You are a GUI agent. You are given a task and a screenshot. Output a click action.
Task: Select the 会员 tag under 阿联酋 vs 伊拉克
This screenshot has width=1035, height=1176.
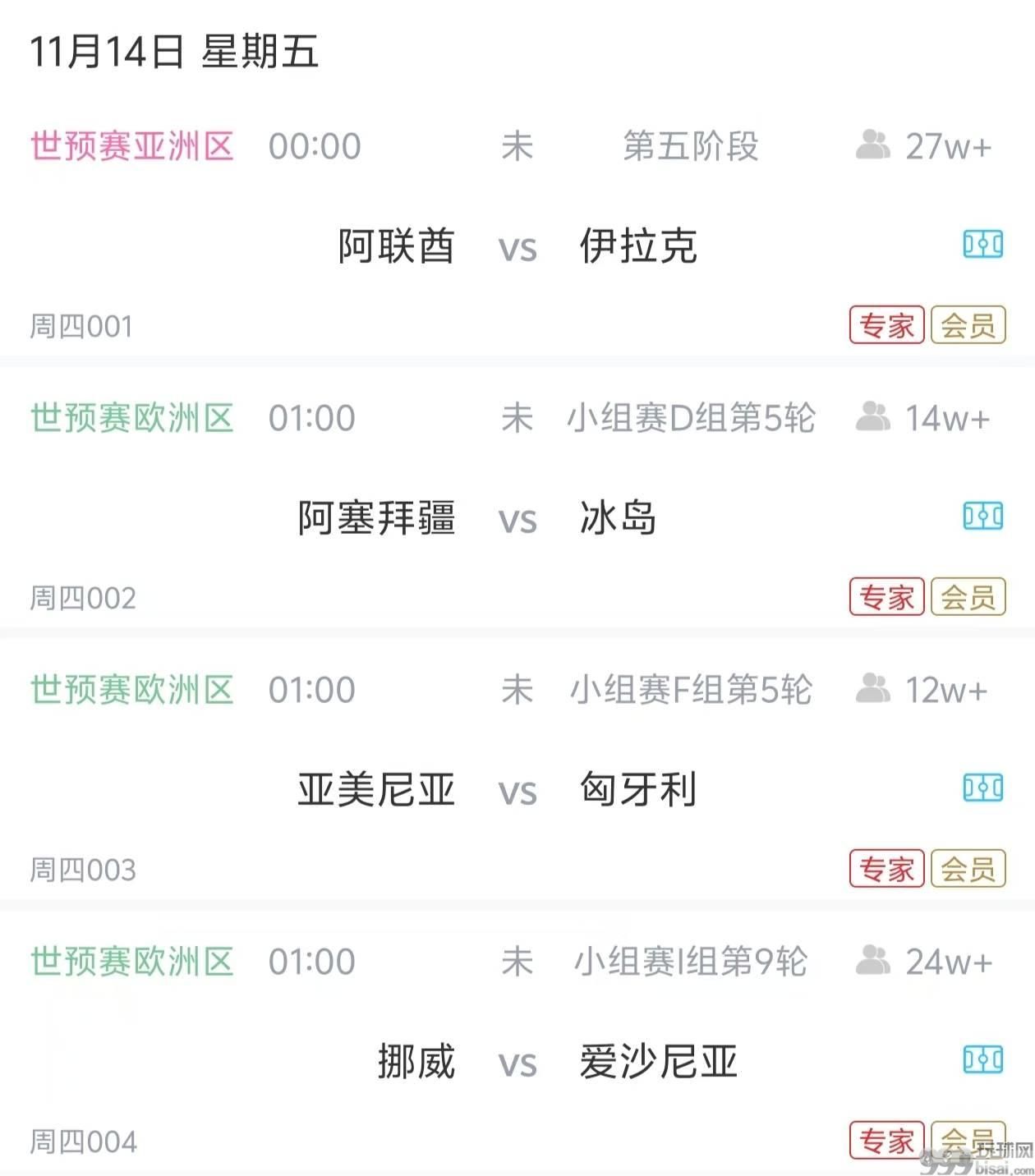968,325
